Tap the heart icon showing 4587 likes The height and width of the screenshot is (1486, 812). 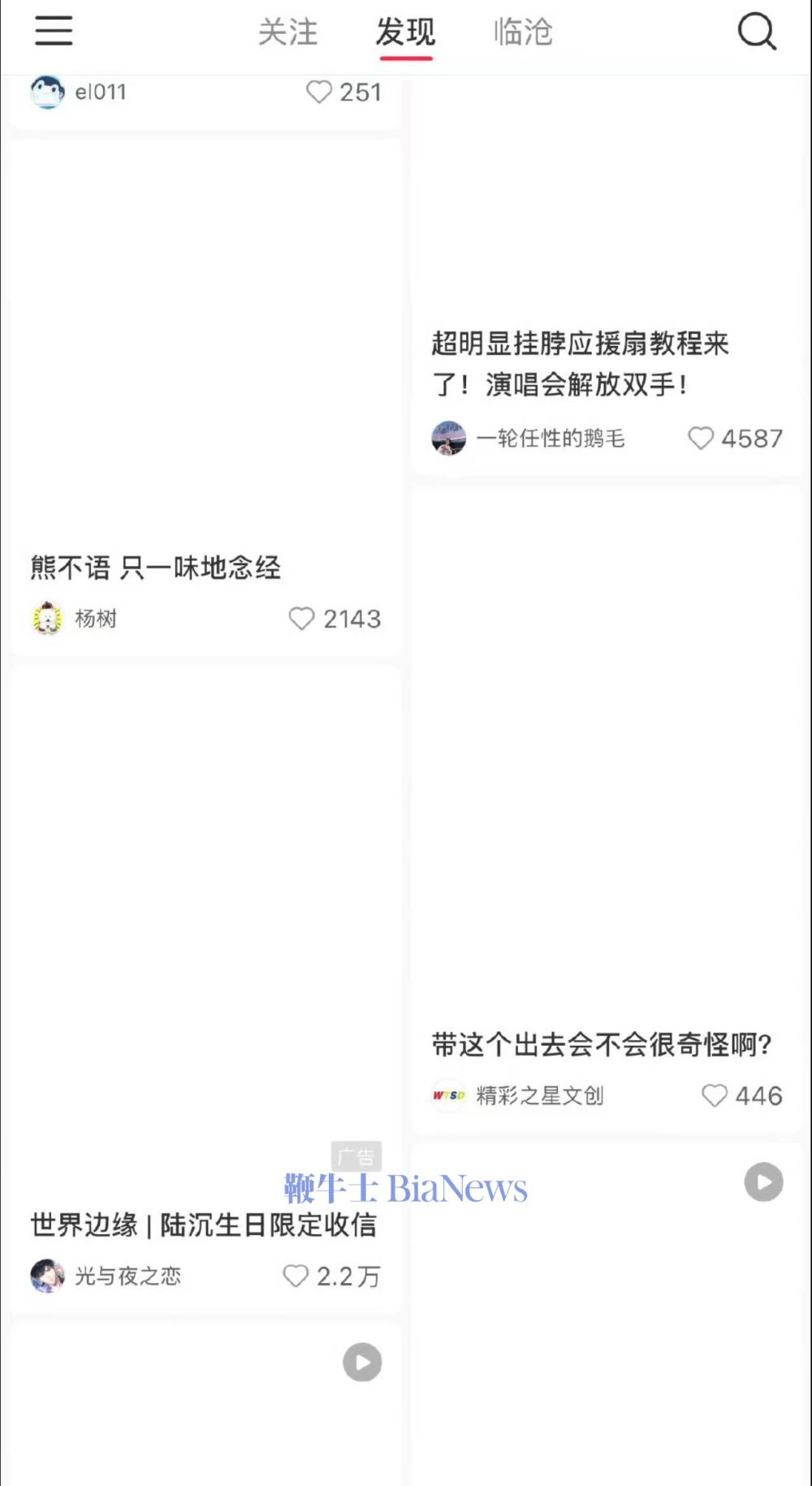coord(702,438)
